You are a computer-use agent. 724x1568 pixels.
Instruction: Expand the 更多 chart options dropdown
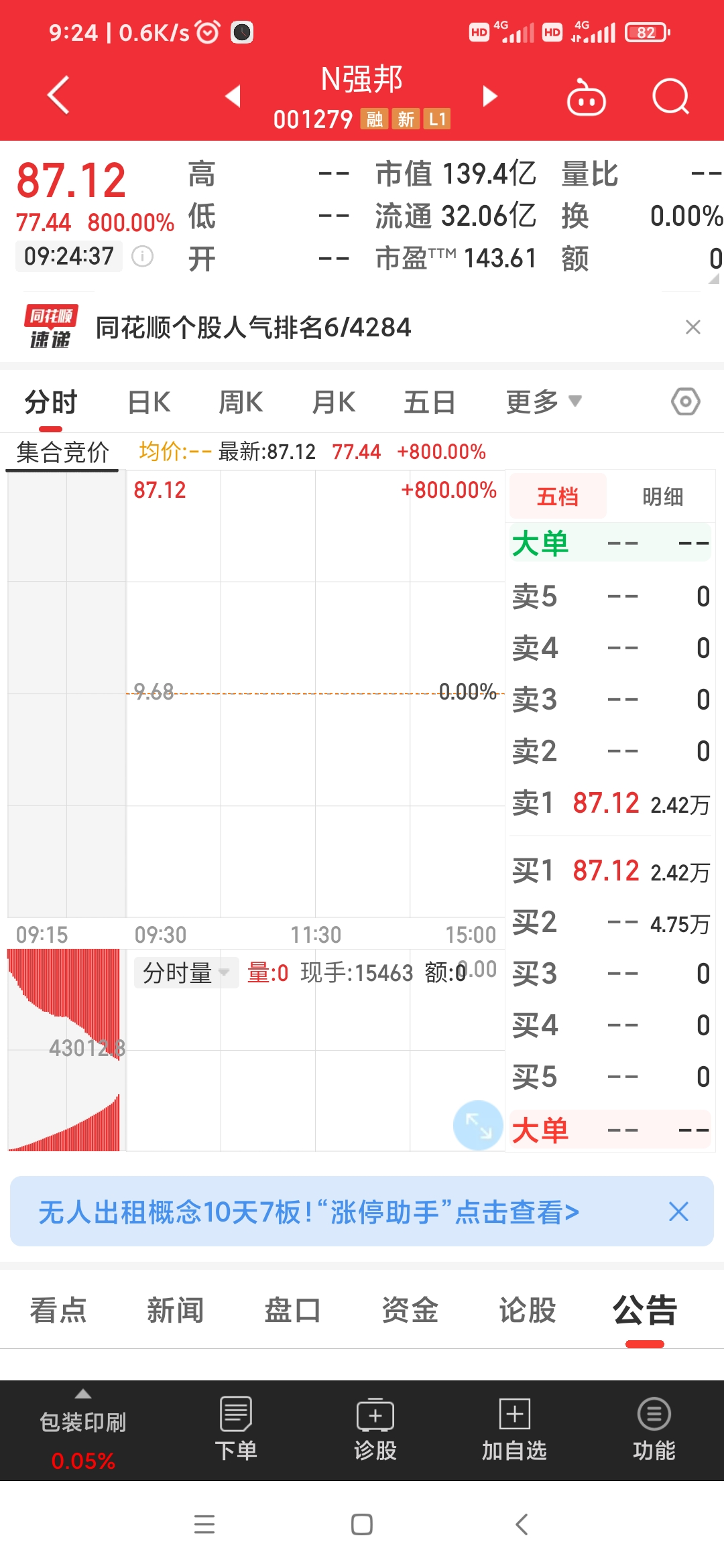[x=543, y=402]
